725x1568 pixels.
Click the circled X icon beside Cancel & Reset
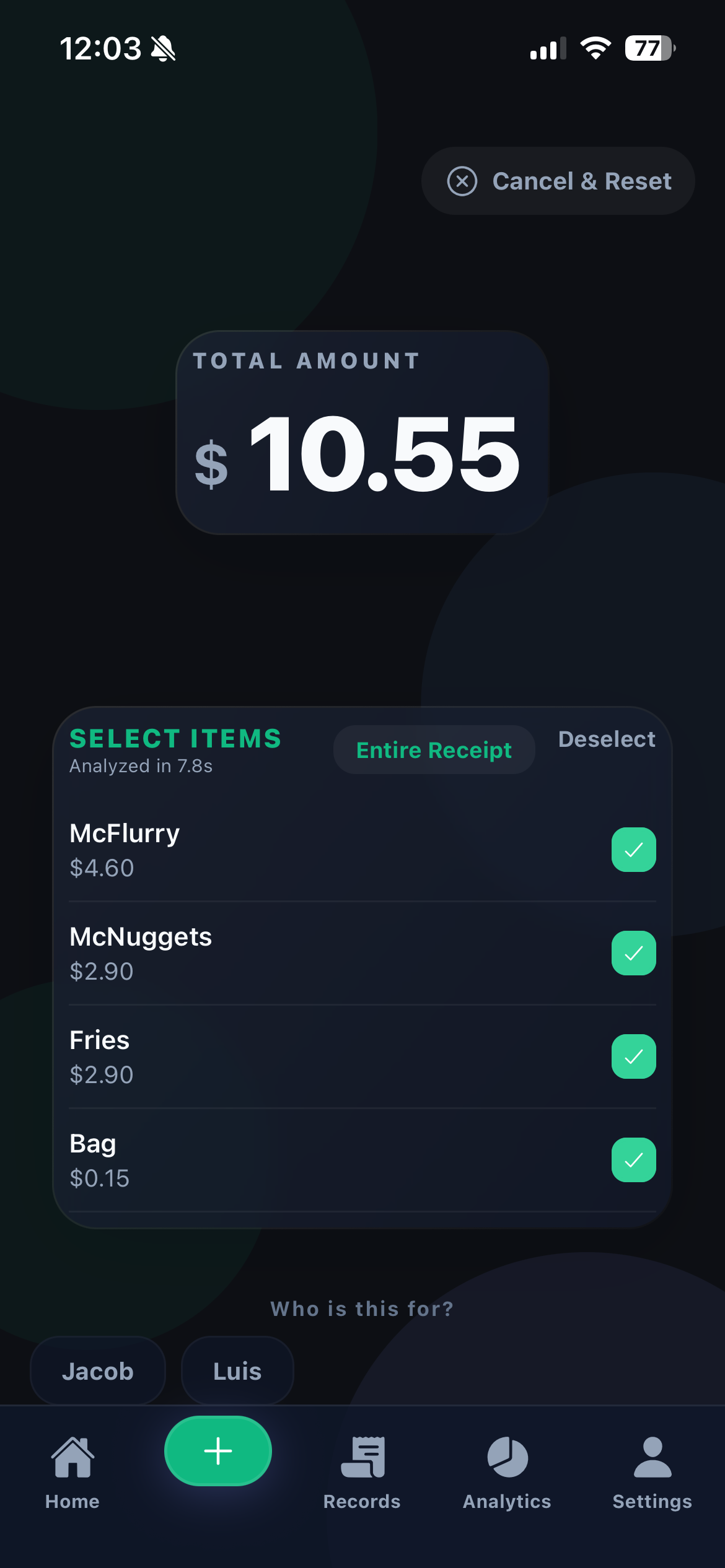click(x=462, y=181)
